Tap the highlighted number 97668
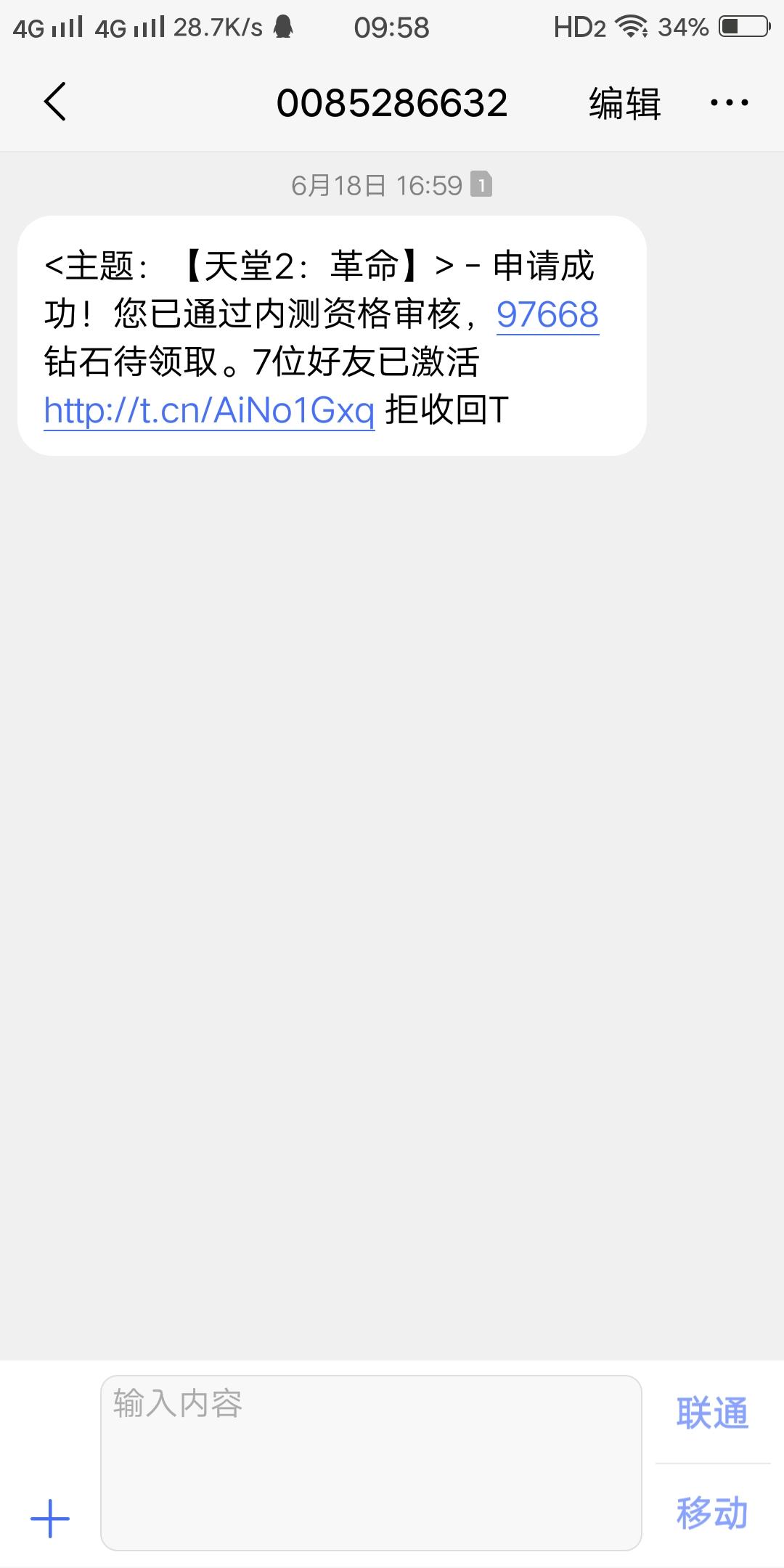Viewport: 784px width, 1568px height. tap(547, 315)
